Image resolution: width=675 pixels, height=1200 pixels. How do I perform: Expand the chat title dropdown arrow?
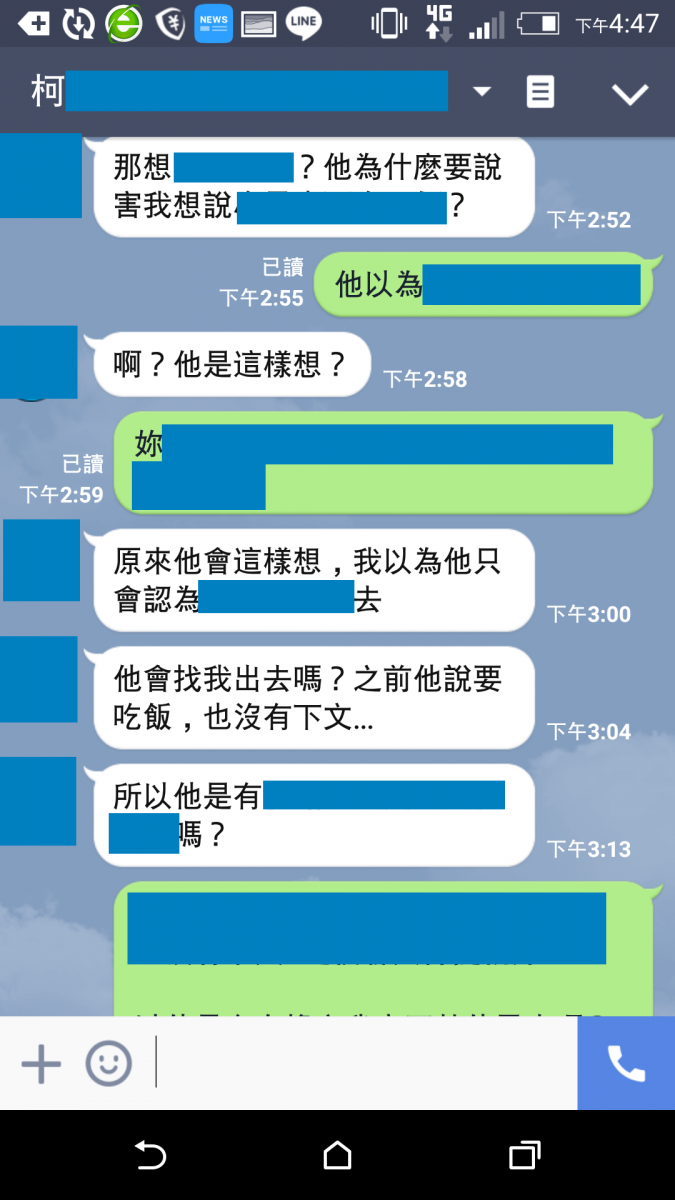pos(482,92)
